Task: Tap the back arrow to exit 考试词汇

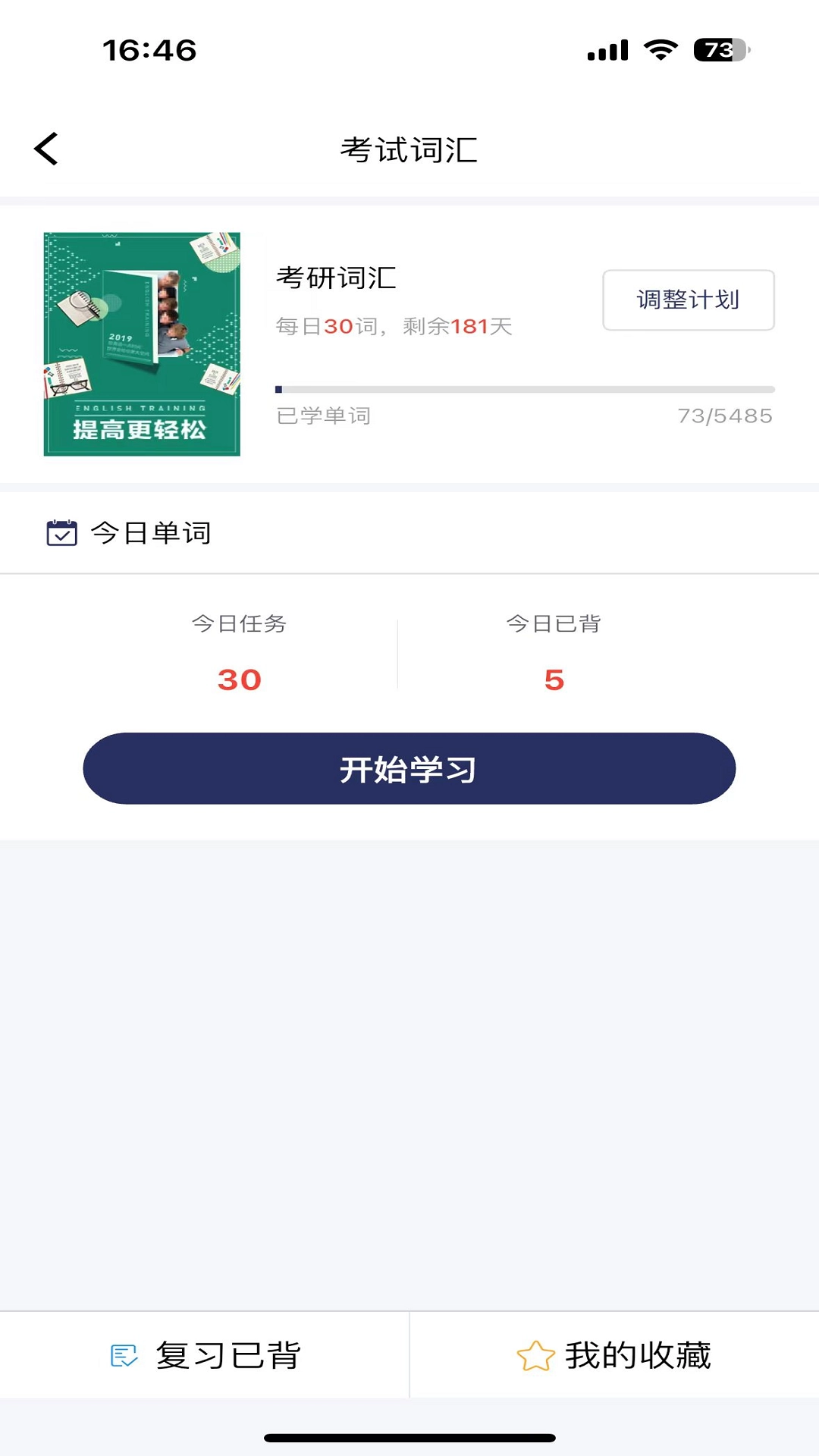Action: click(x=47, y=148)
